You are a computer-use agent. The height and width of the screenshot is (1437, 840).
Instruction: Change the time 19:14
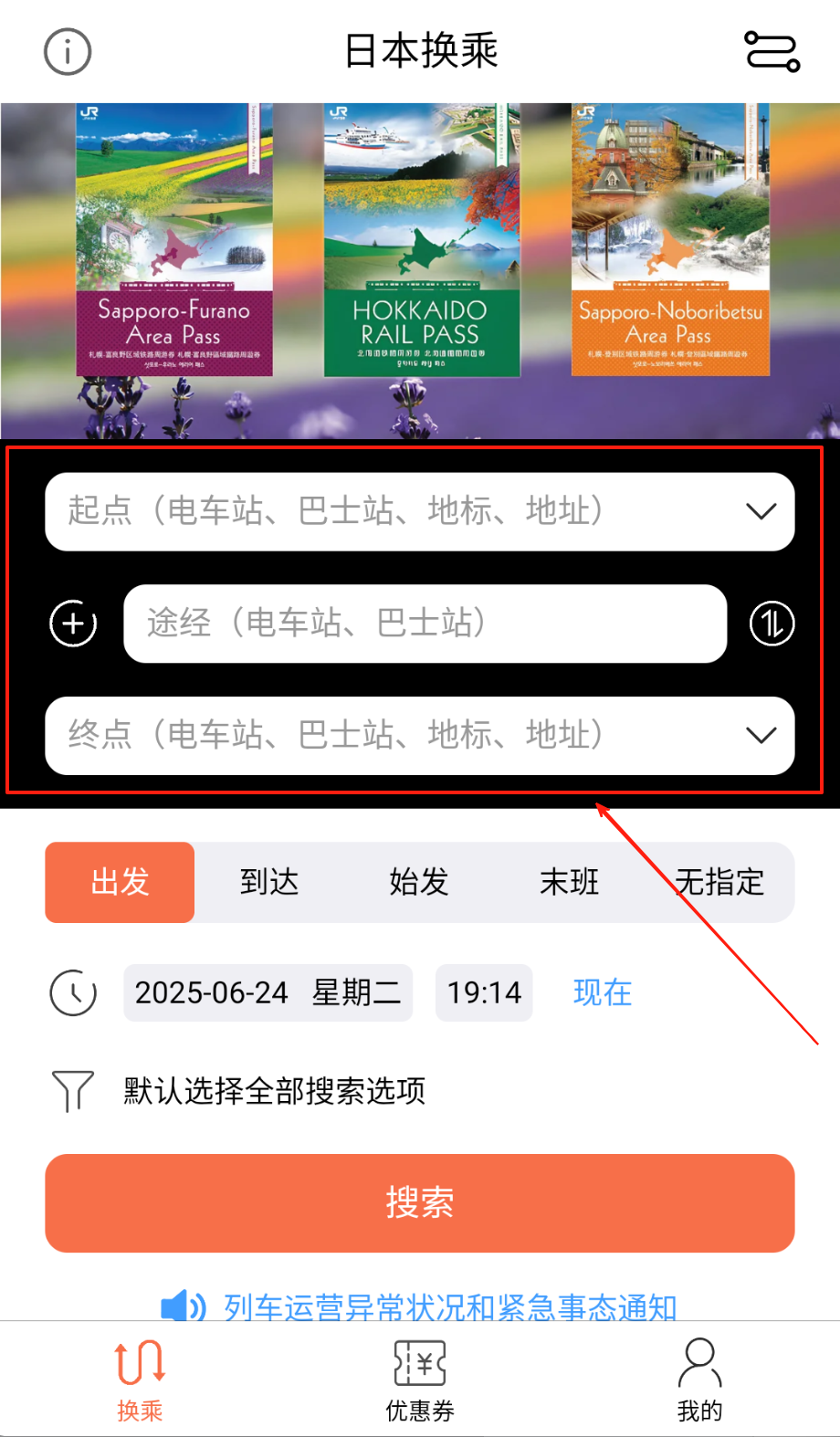point(484,992)
